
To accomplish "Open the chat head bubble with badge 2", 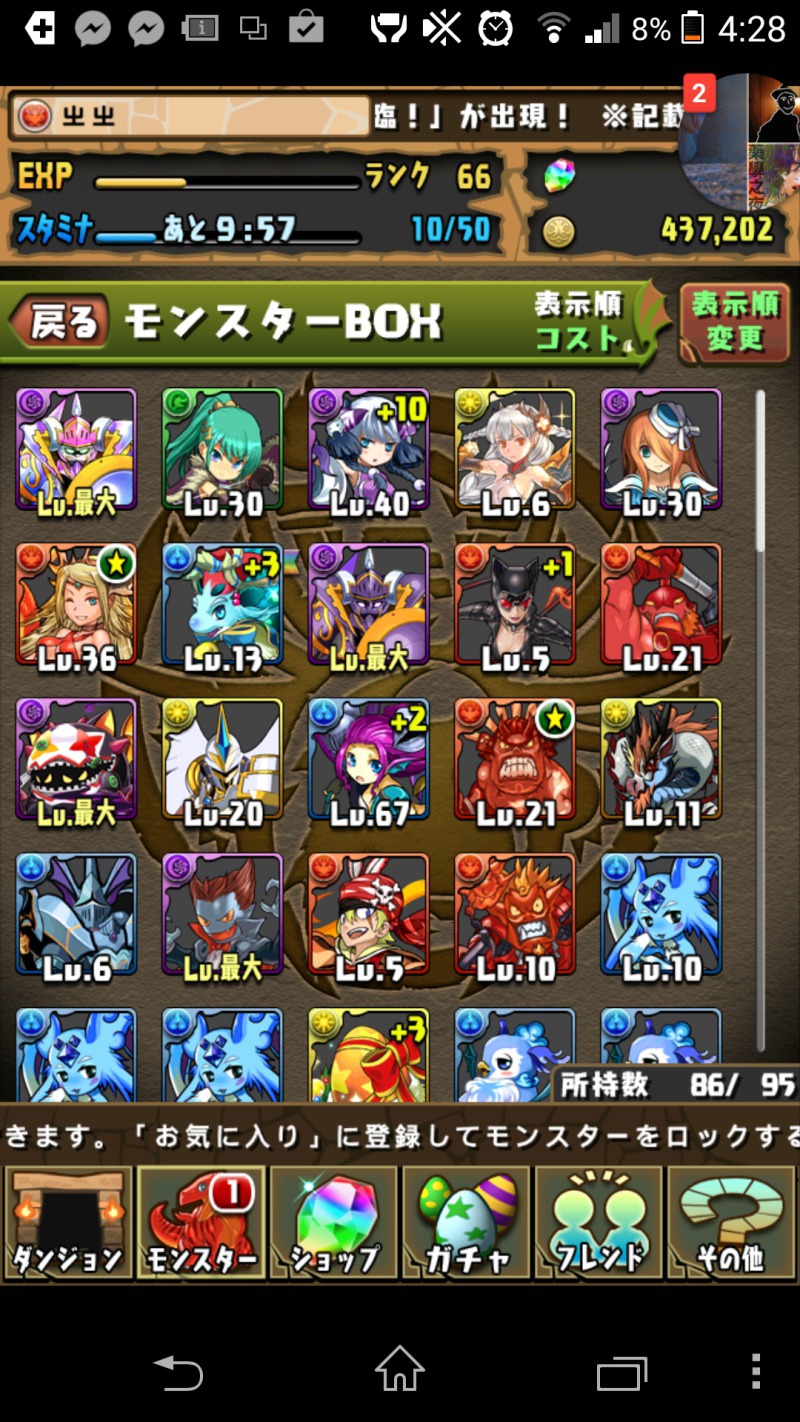I will [x=740, y=133].
